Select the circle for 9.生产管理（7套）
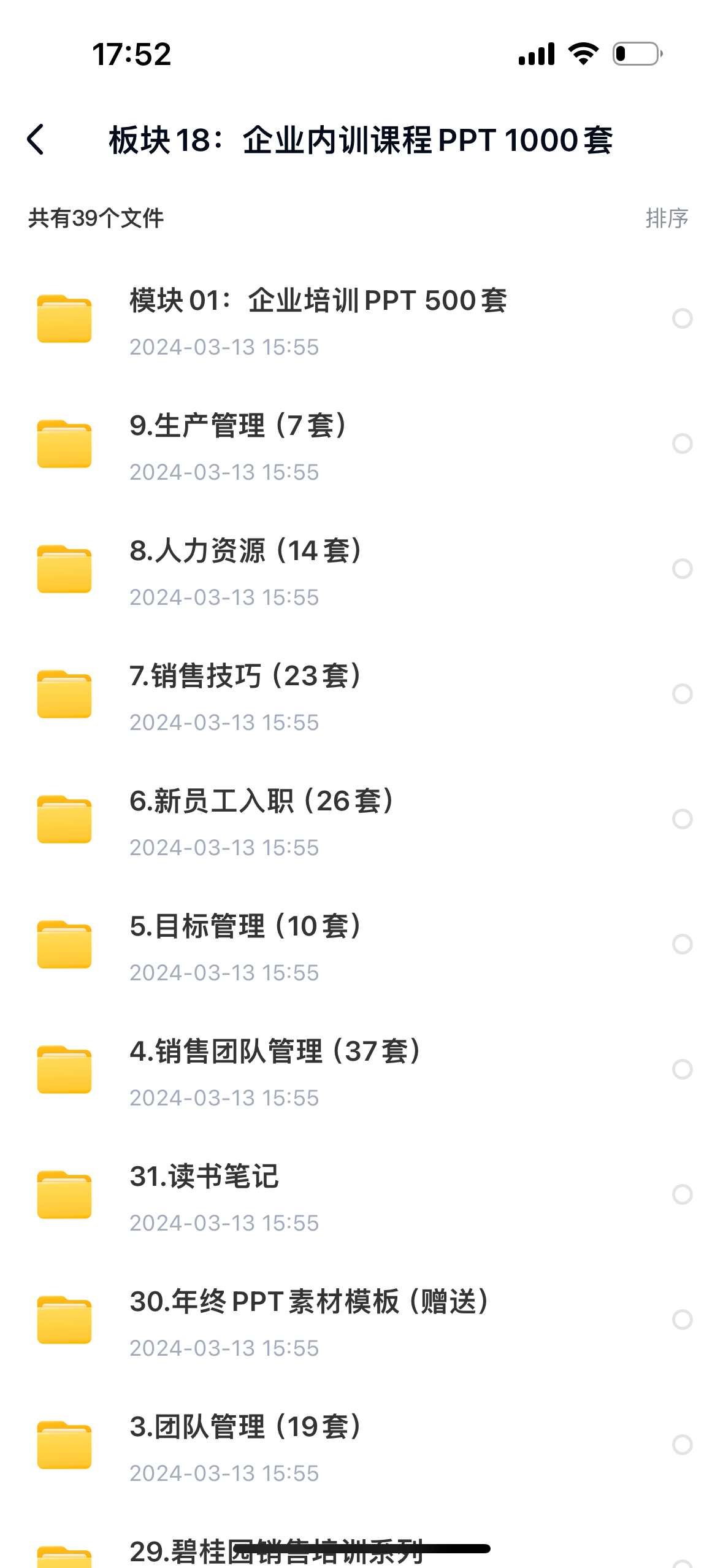 (x=682, y=444)
